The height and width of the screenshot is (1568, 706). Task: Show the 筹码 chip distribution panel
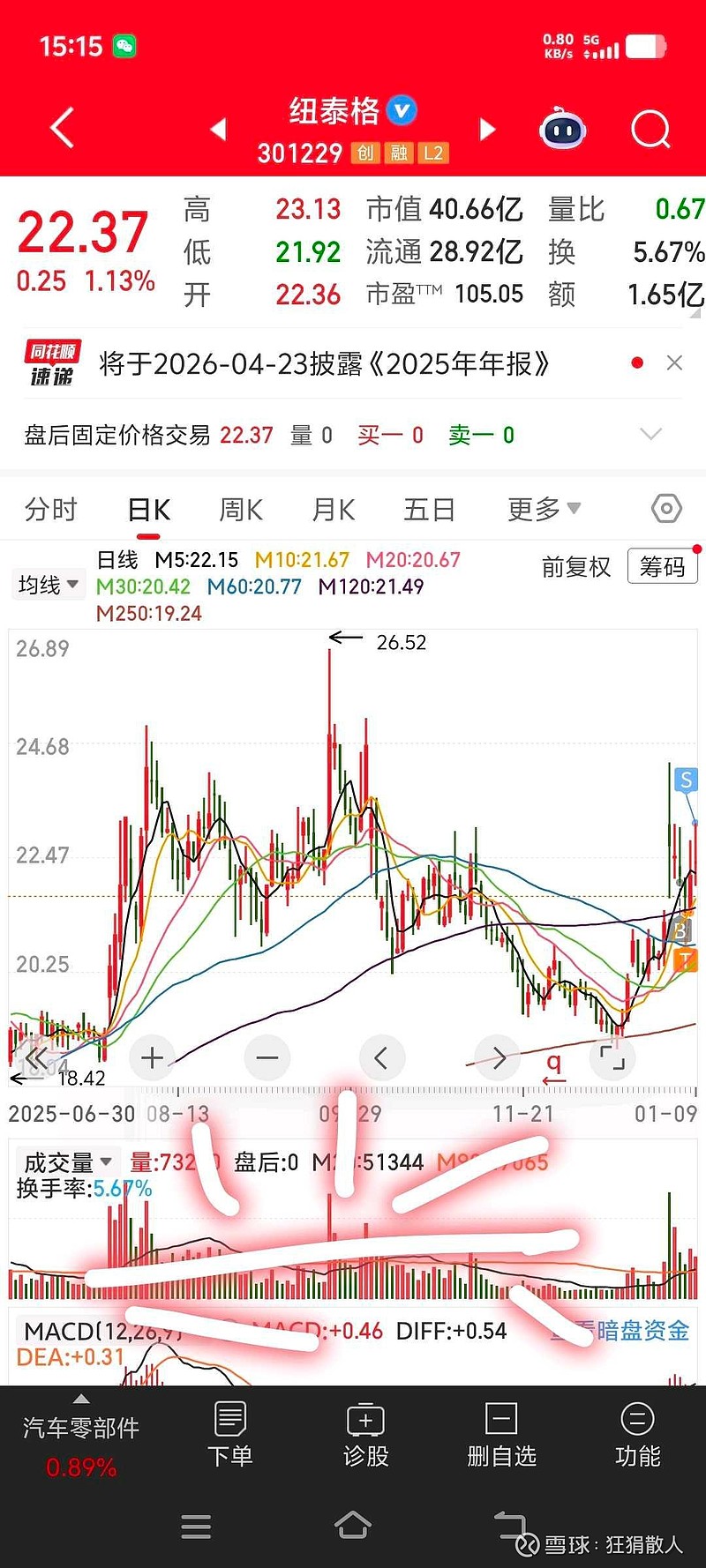click(x=662, y=567)
